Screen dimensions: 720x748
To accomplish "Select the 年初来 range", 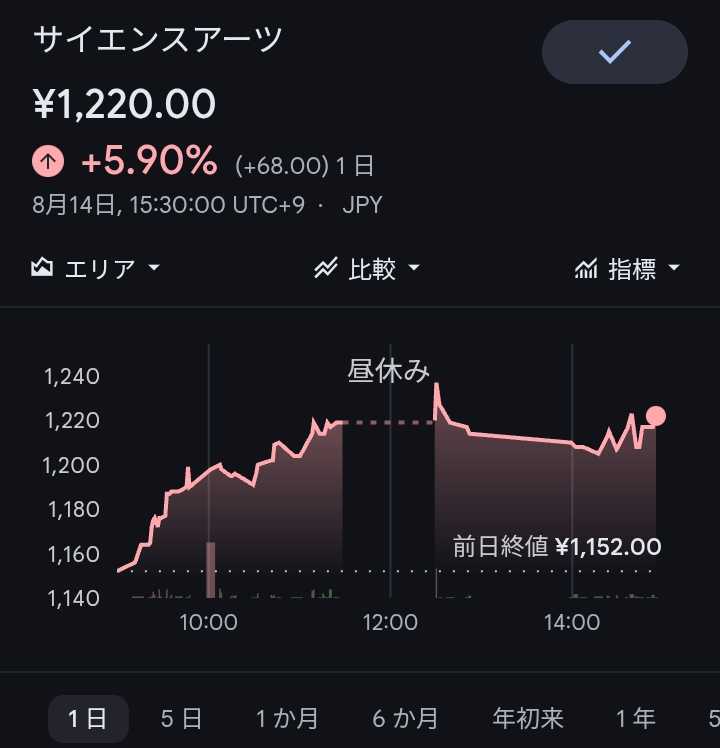I will 528,718.
